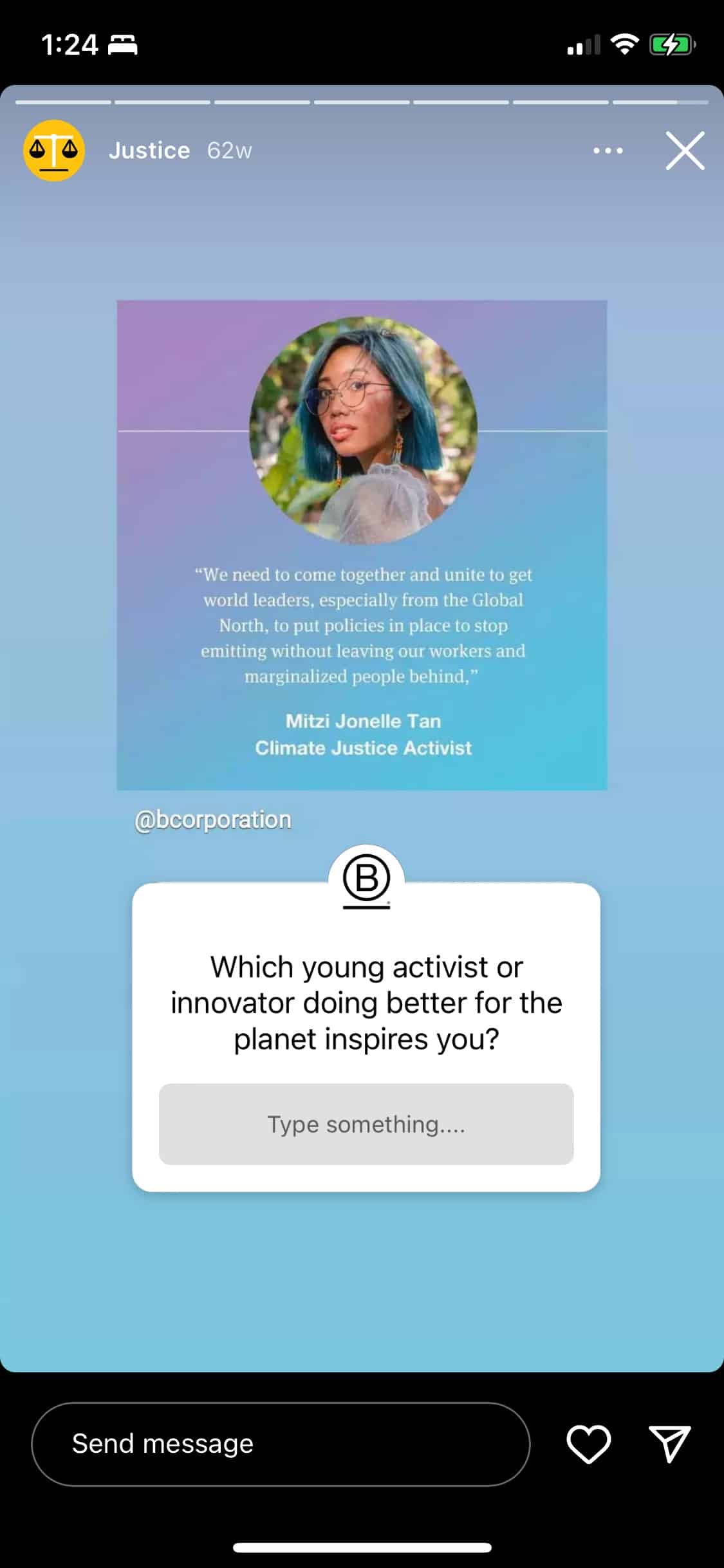Image resolution: width=724 pixels, height=1568 pixels.
Task: Open the @bcorporation mention
Action: tap(213, 819)
